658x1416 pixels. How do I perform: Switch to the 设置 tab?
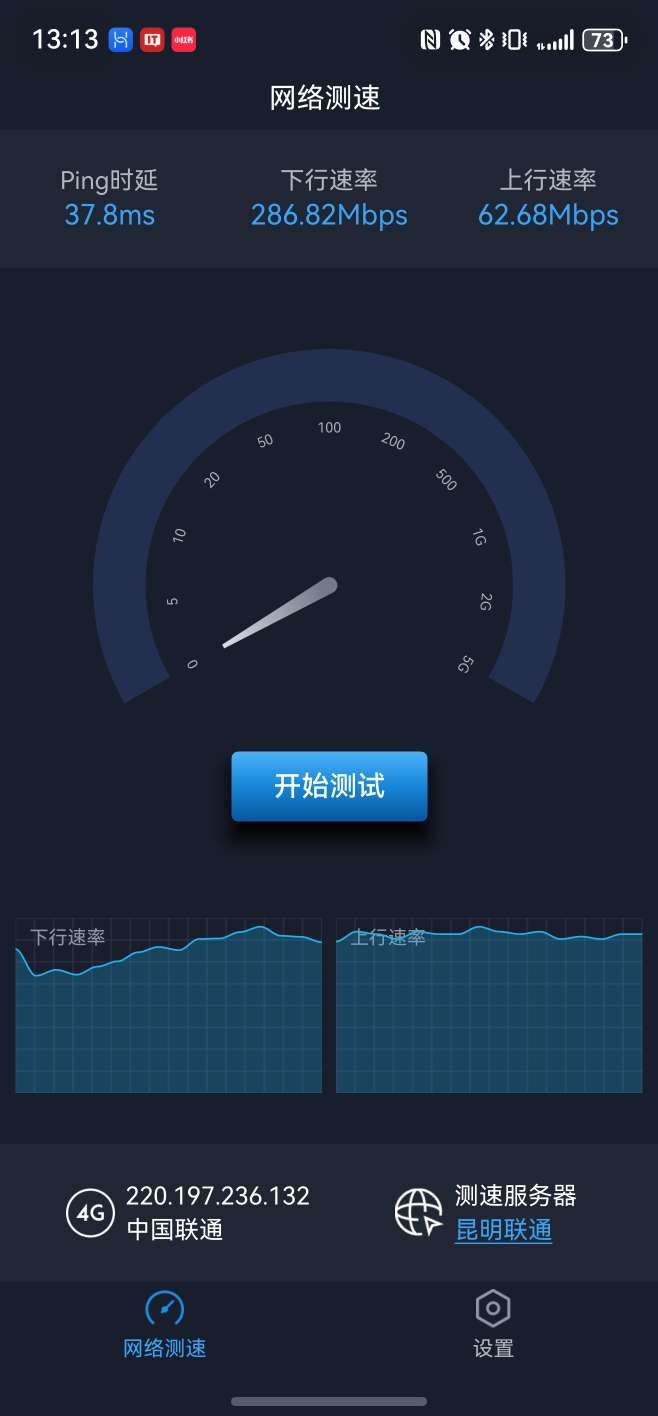[x=493, y=1324]
